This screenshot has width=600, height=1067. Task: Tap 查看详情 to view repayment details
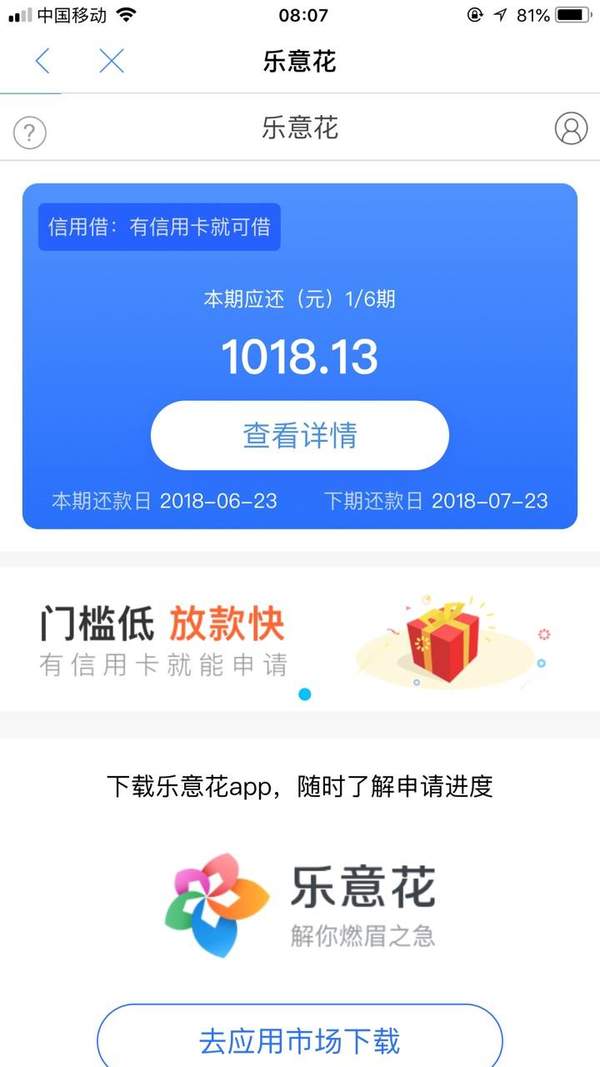tap(300, 436)
